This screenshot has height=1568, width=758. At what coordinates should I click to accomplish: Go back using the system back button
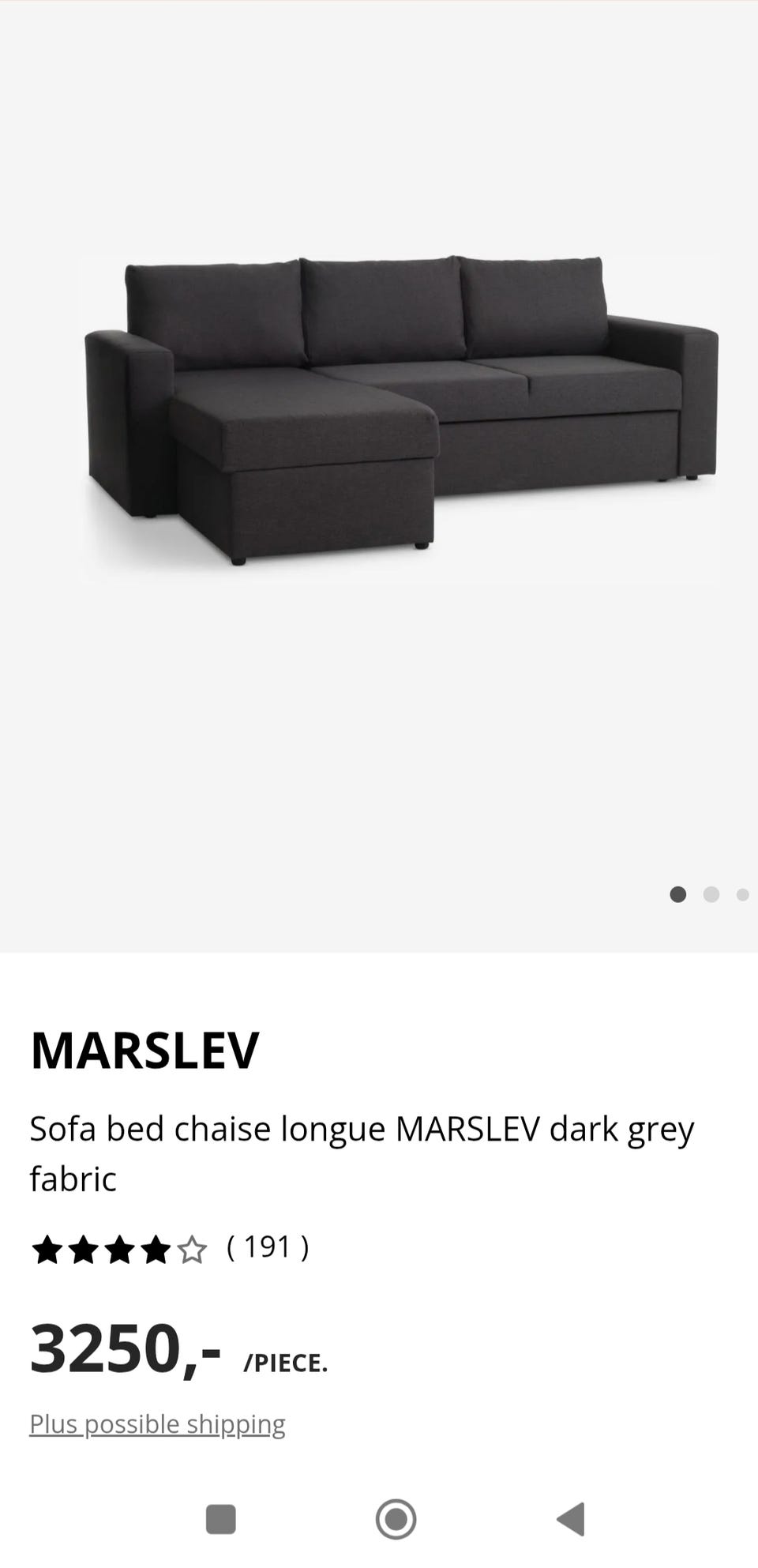pyautogui.click(x=571, y=1518)
